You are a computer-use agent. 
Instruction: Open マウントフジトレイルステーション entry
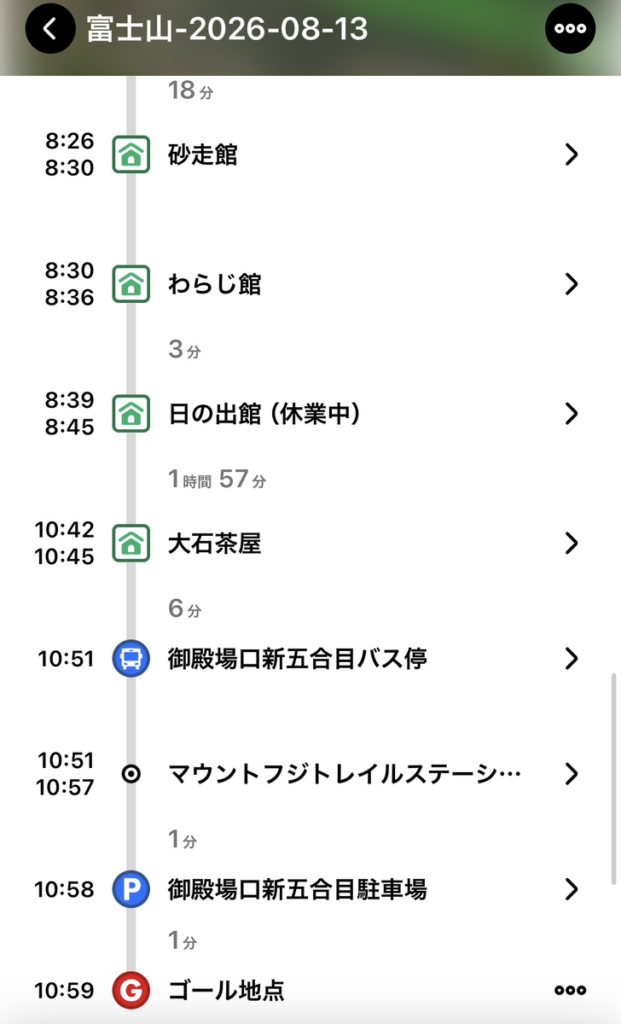tap(310, 774)
